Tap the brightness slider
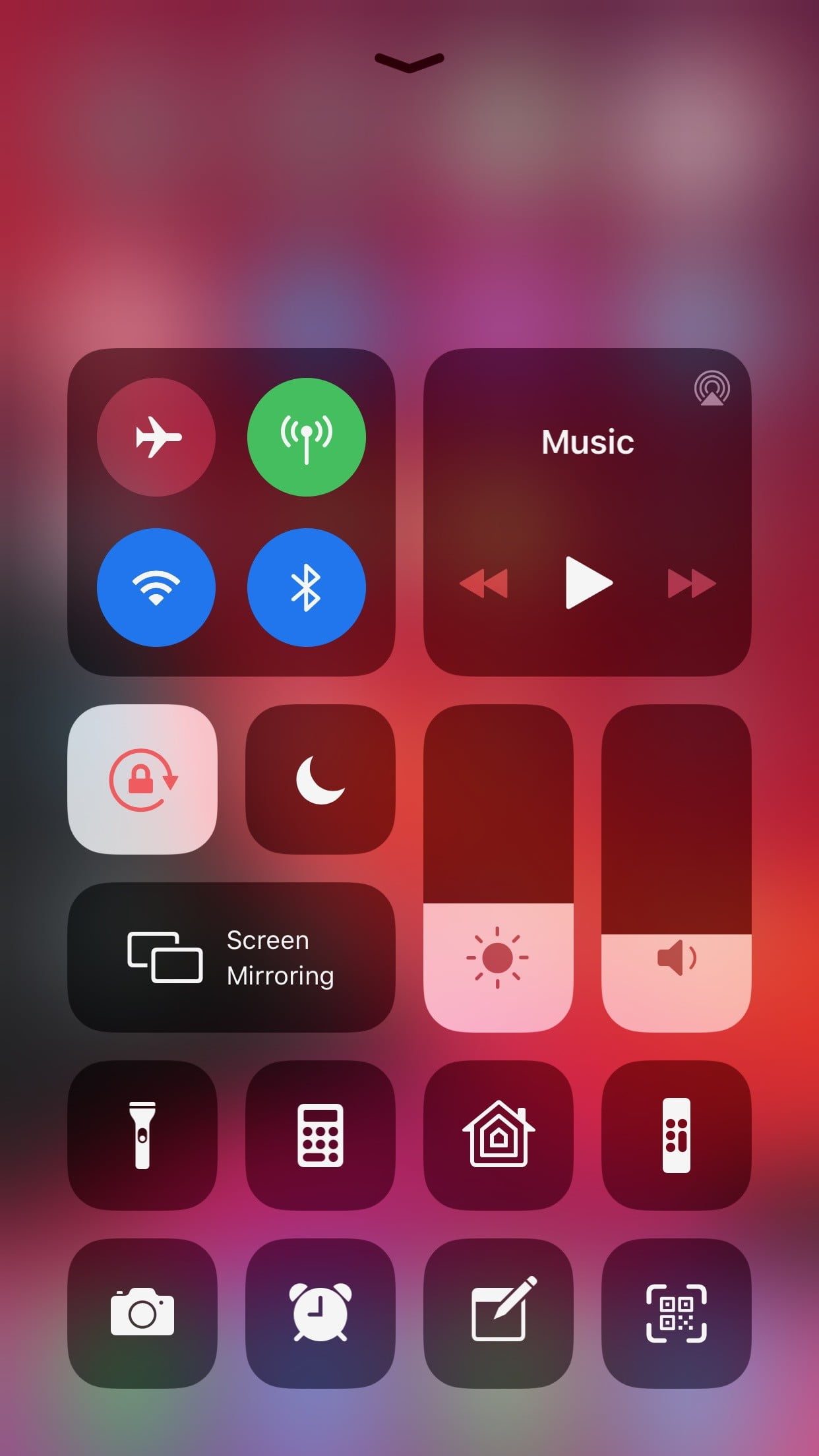Image resolution: width=819 pixels, height=1456 pixels. click(x=498, y=868)
